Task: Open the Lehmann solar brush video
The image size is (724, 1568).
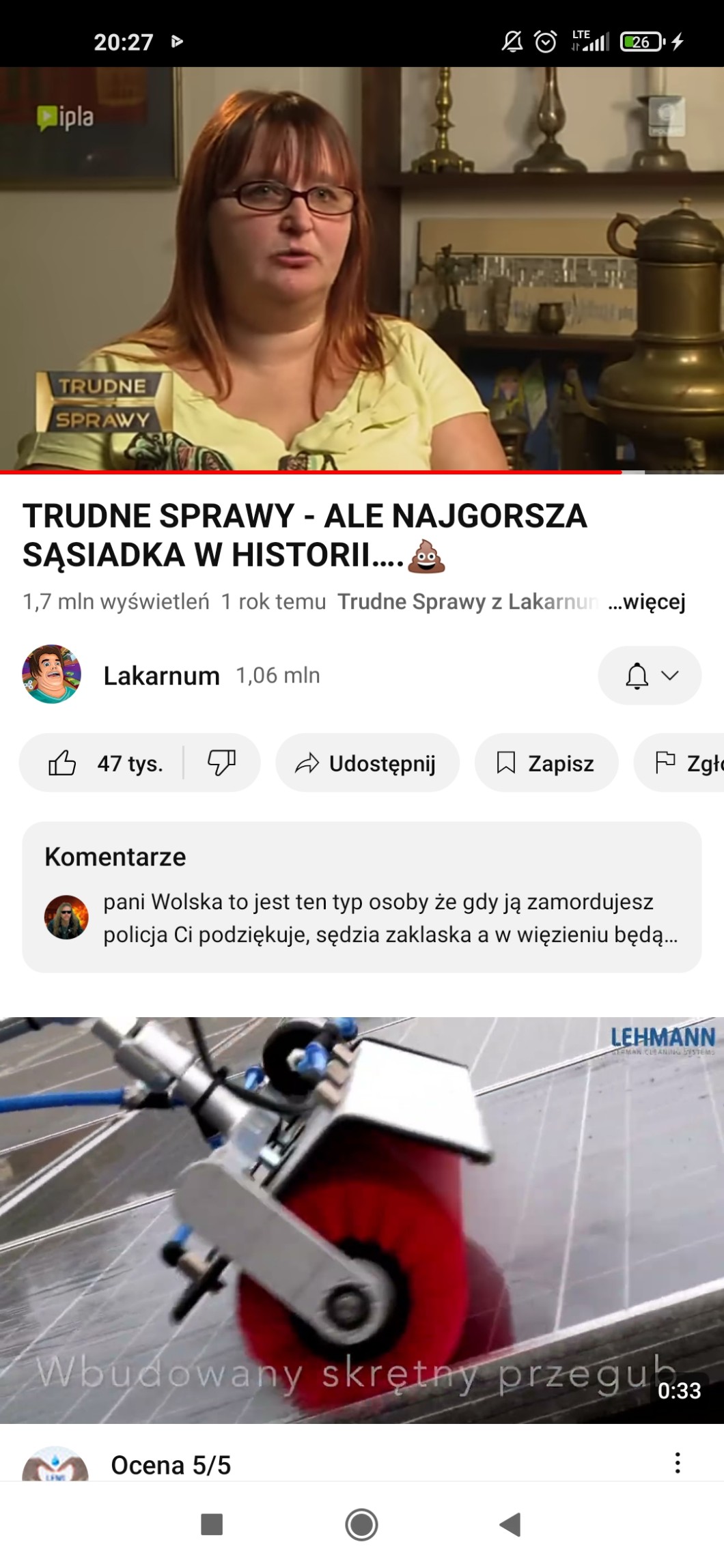Action: [361, 1220]
